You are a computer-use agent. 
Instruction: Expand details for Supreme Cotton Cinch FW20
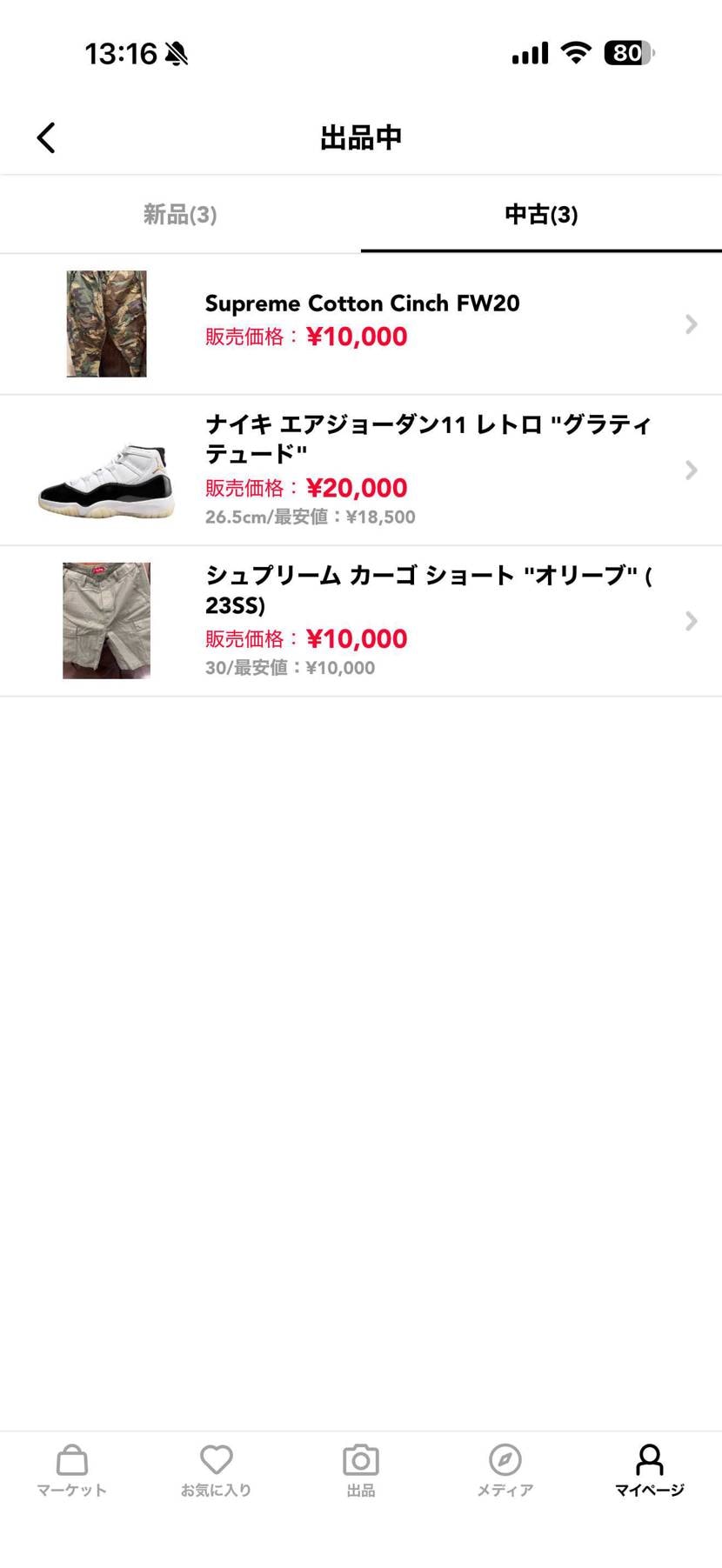click(x=691, y=324)
